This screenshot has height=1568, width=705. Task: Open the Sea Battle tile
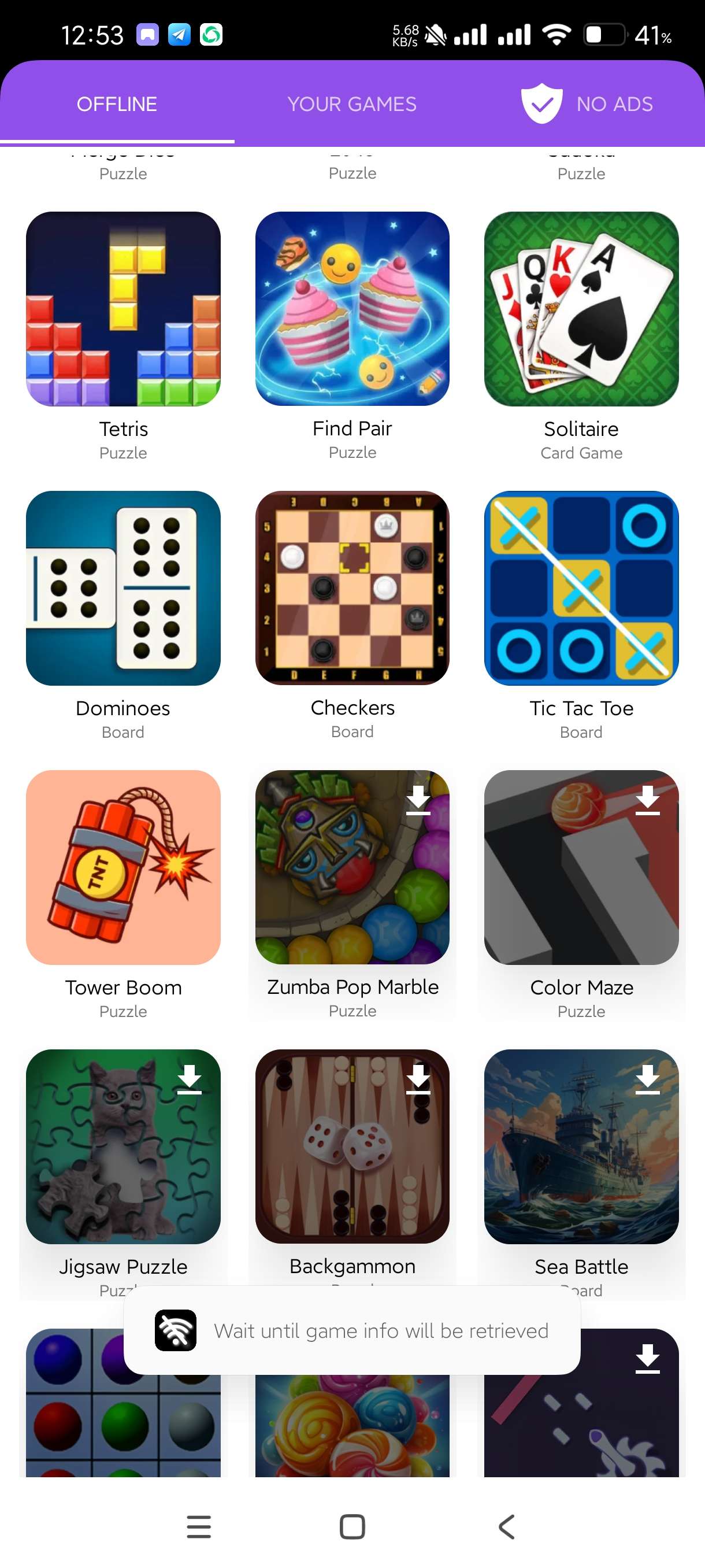tap(581, 1146)
